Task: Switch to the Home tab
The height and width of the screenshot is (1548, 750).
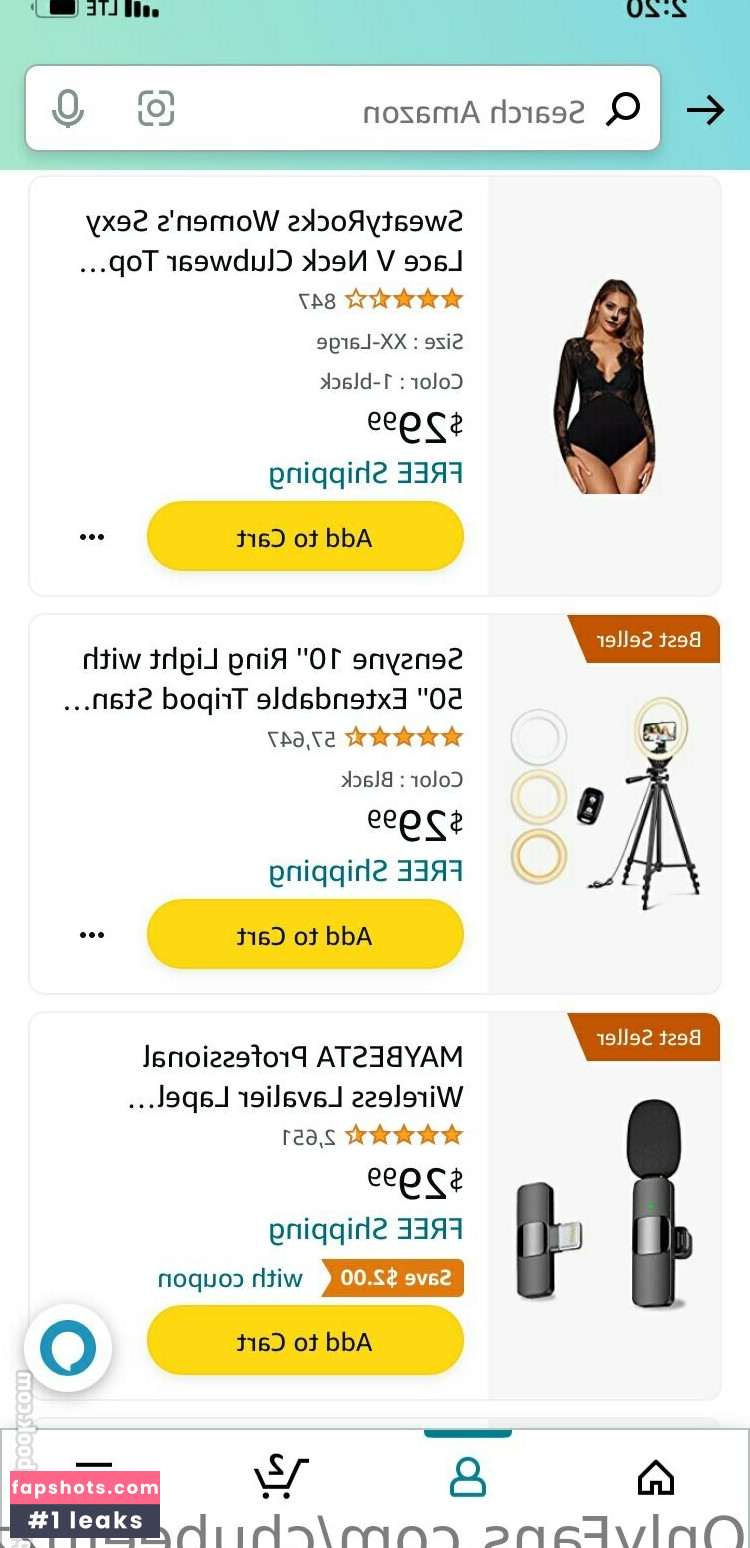Action: coord(655,1476)
